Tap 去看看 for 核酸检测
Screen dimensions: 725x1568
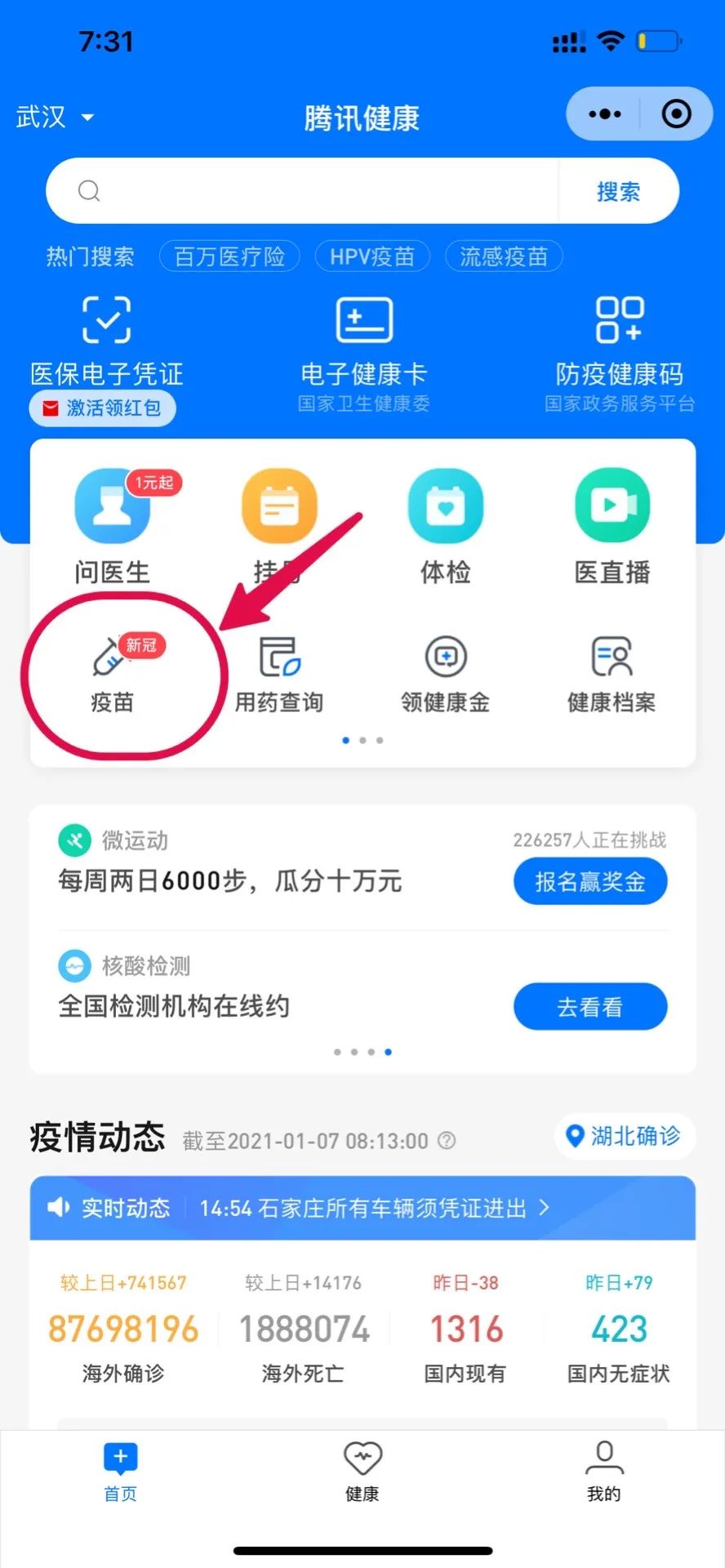pyautogui.click(x=590, y=1007)
